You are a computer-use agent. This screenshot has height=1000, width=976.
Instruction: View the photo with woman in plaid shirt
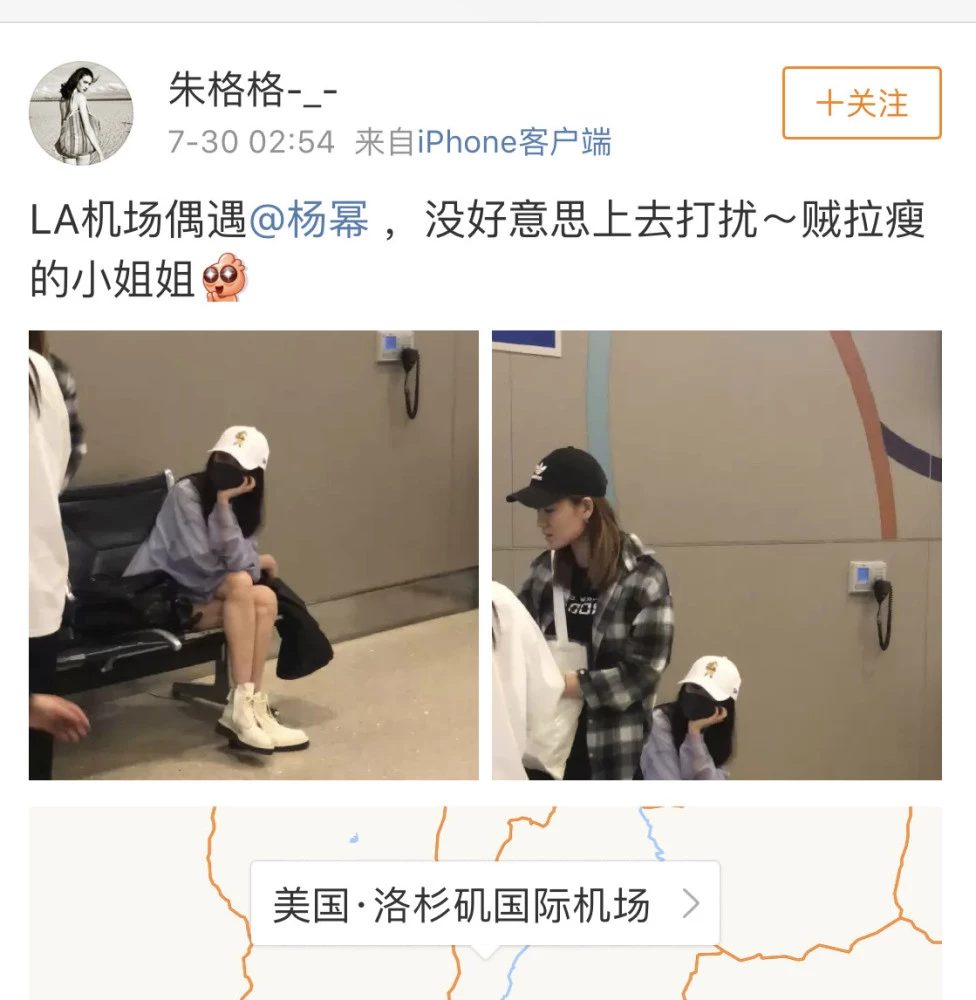pos(716,555)
